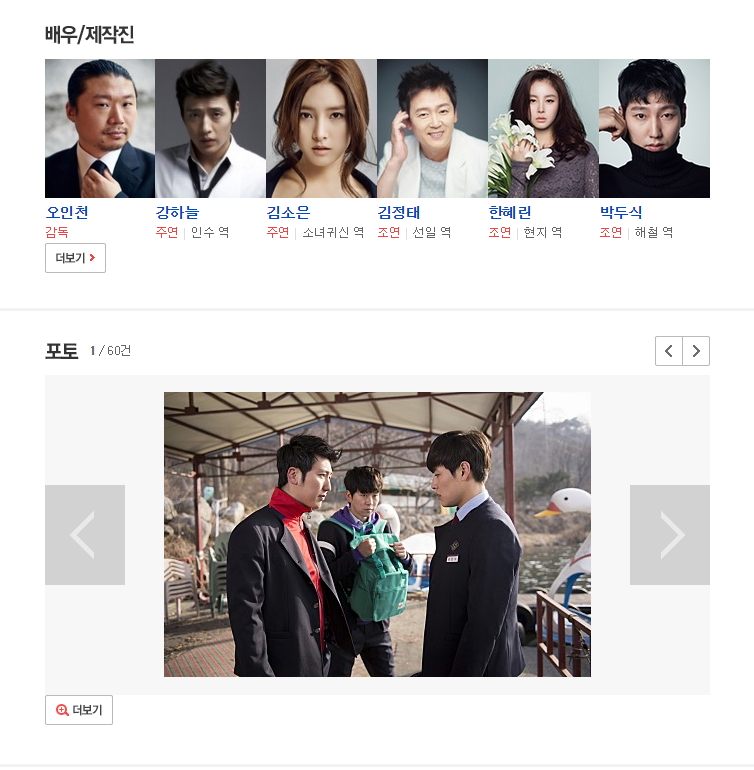Image resolution: width=754 pixels, height=770 pixels.
Task: Open actor 박두식's profile
Action: pyautogui.click(x=621, y=212)
